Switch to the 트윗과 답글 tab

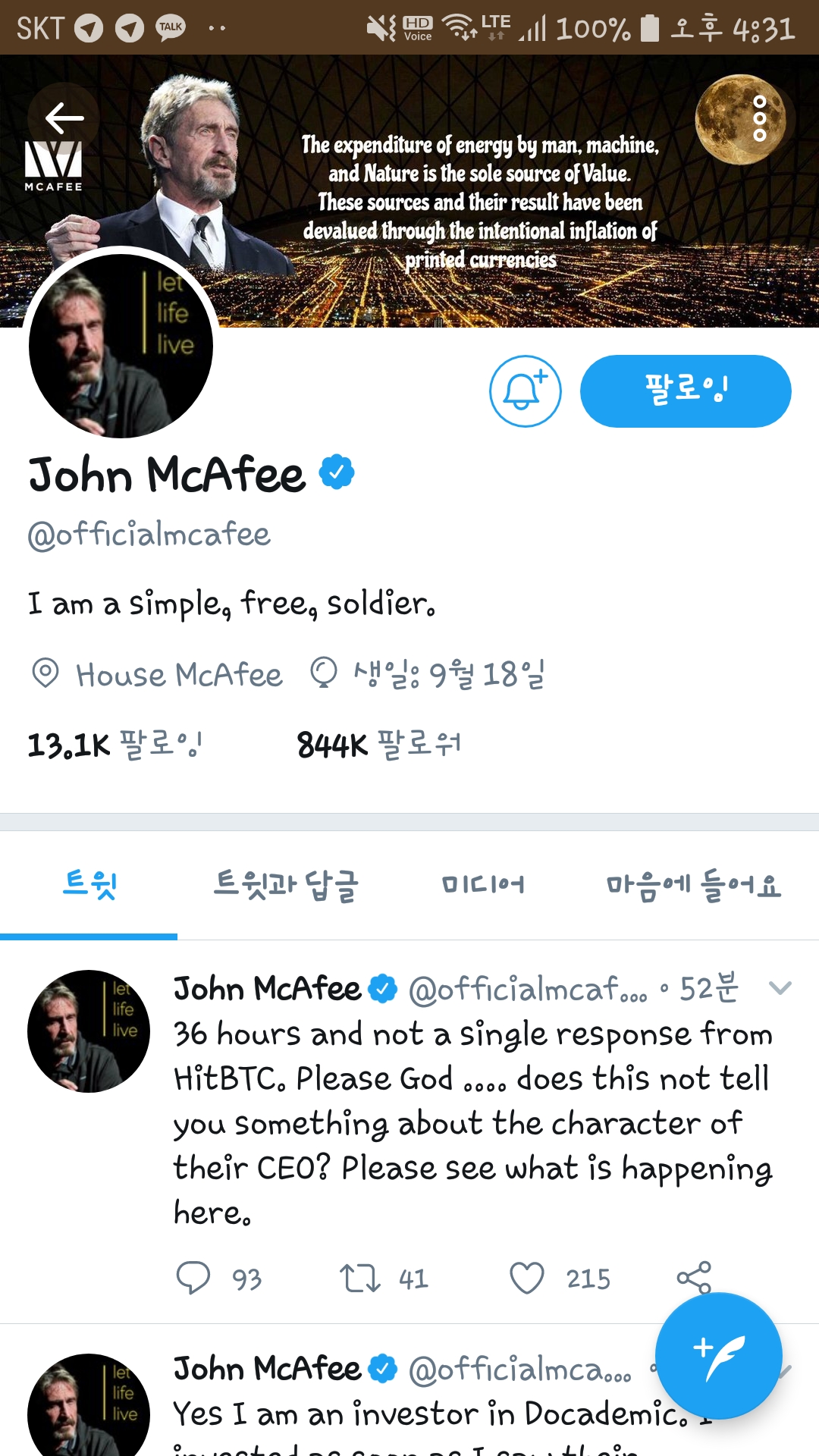[286, 884]
